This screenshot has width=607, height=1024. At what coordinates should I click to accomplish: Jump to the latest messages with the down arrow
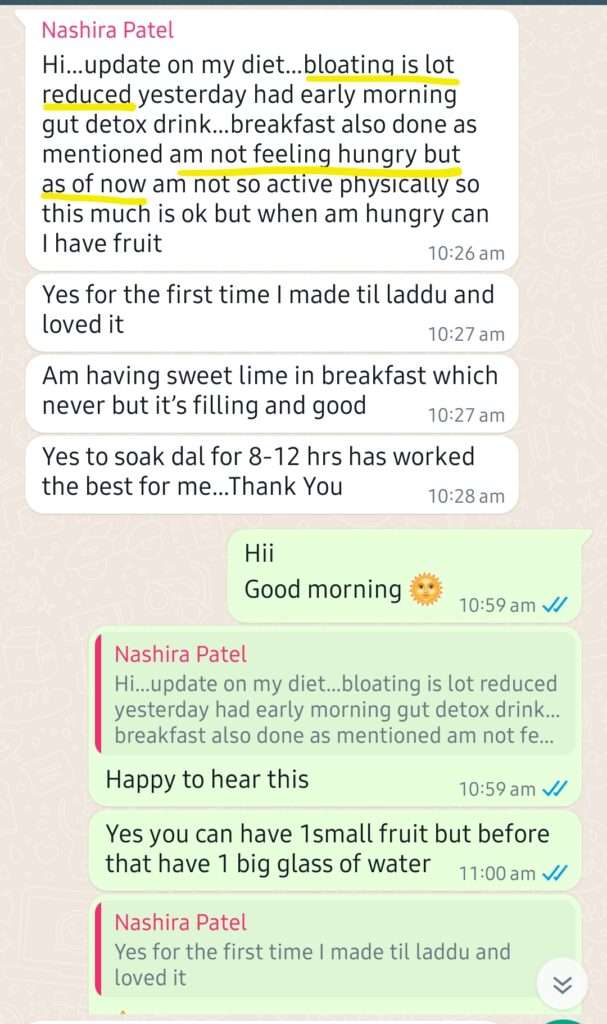562,985
